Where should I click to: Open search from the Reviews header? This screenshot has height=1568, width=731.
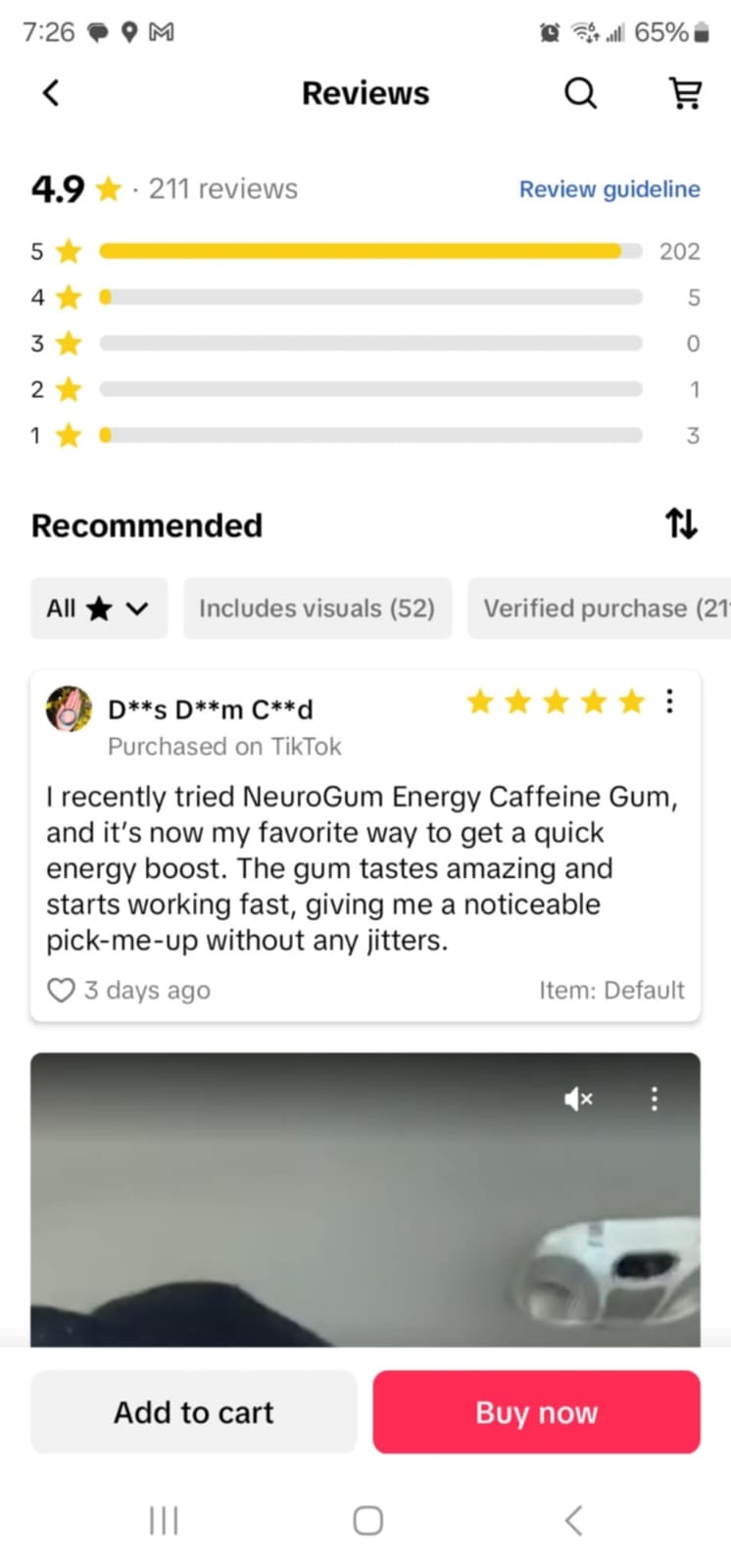(x=580, y=93)
